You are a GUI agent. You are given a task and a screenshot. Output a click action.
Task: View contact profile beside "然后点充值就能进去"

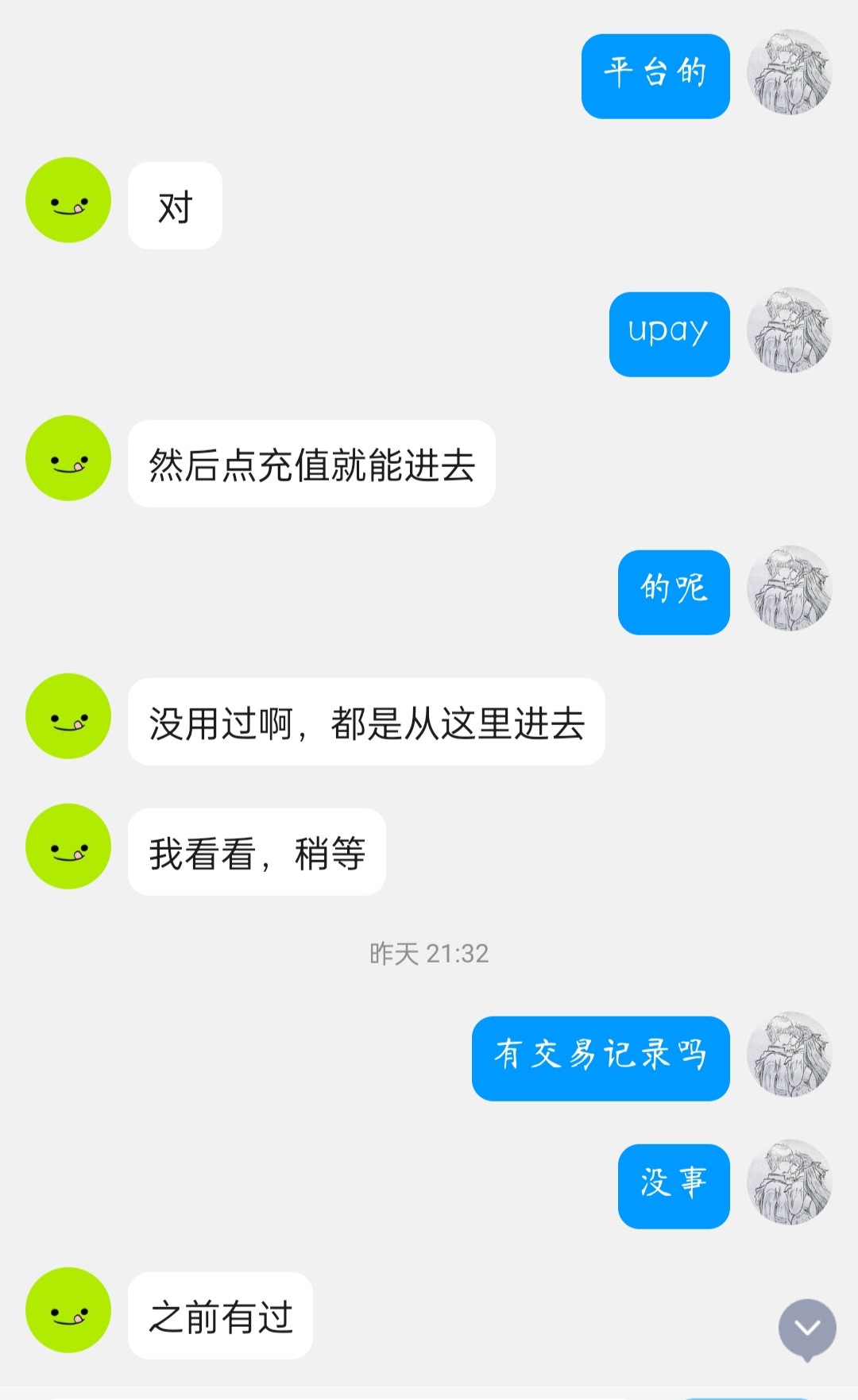(68, 458)
